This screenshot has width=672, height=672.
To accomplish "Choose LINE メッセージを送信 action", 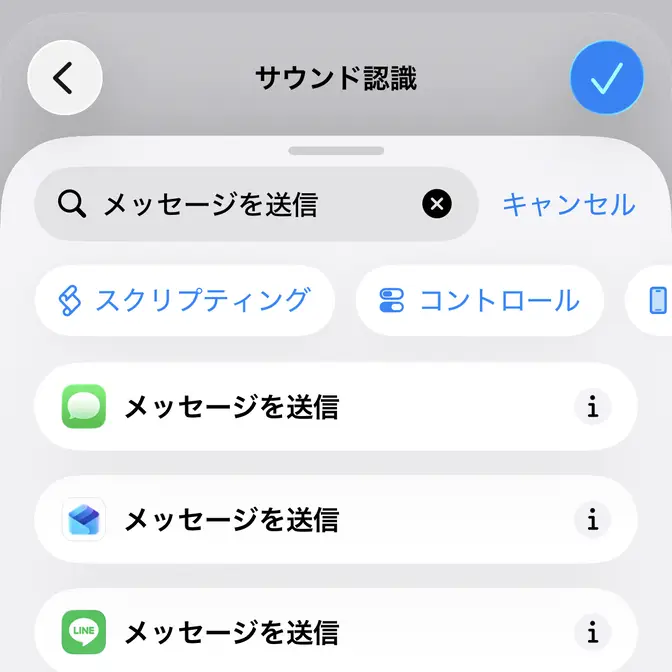I will 300,632.
